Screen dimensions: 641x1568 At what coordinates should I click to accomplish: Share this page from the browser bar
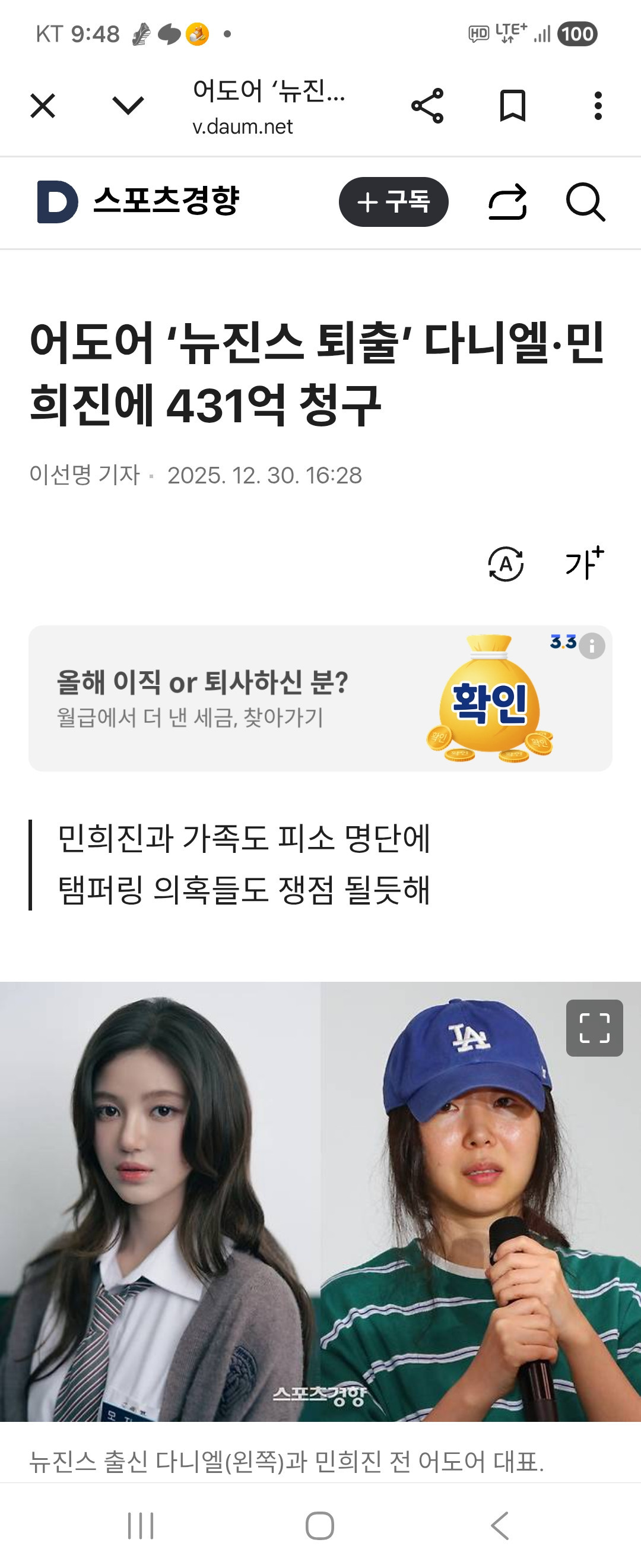coord(427,106)
